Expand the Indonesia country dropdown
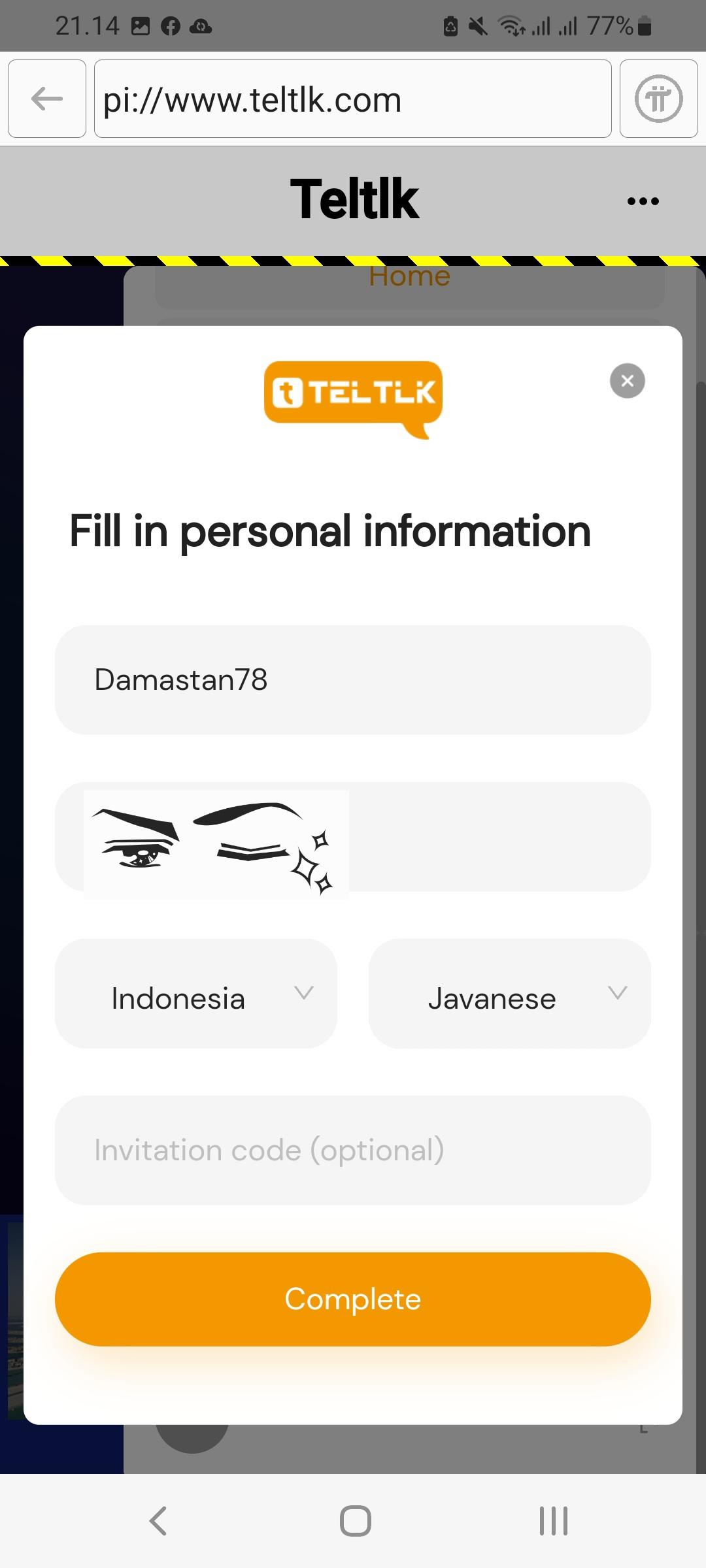Screen dimensions: 706x1568 point(196,994)
